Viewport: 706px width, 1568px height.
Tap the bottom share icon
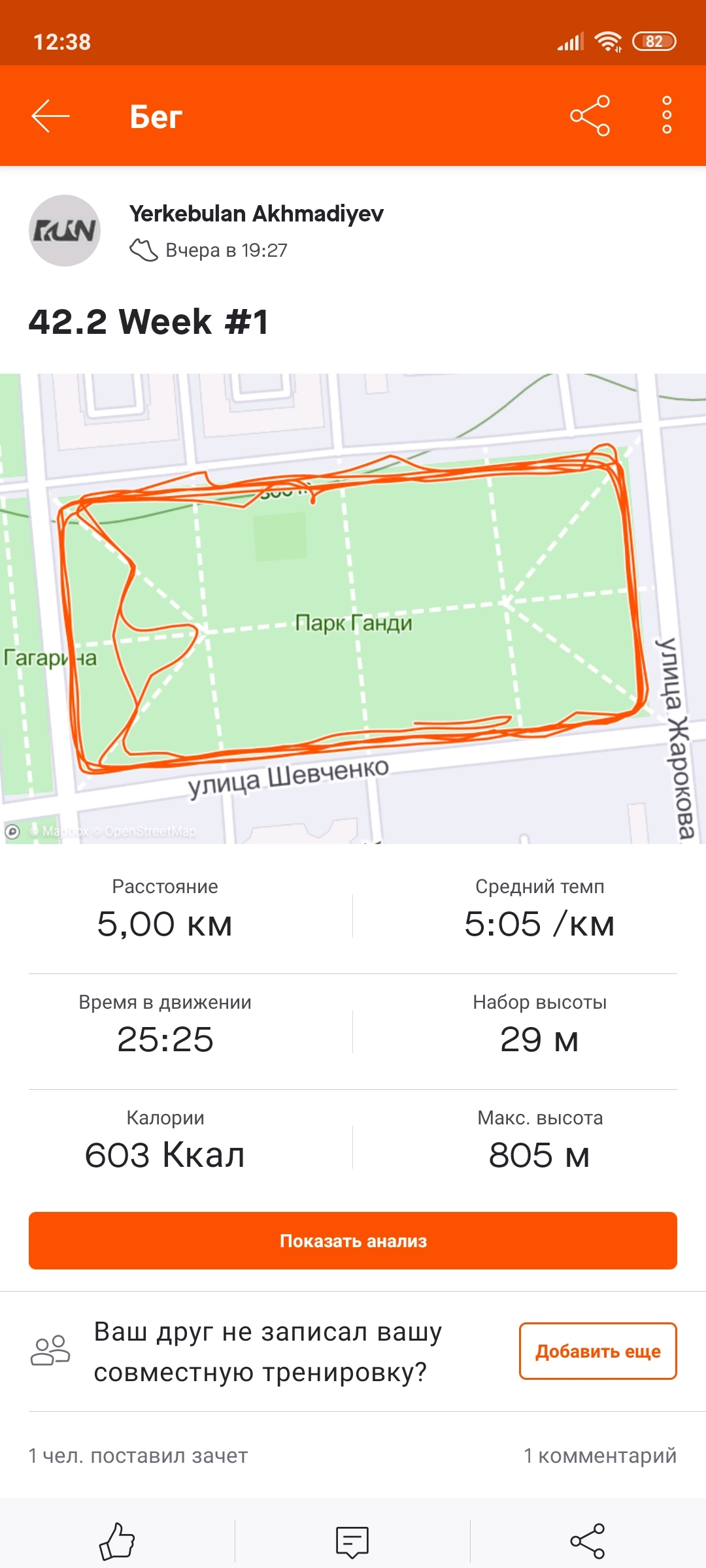(588, 1542)
